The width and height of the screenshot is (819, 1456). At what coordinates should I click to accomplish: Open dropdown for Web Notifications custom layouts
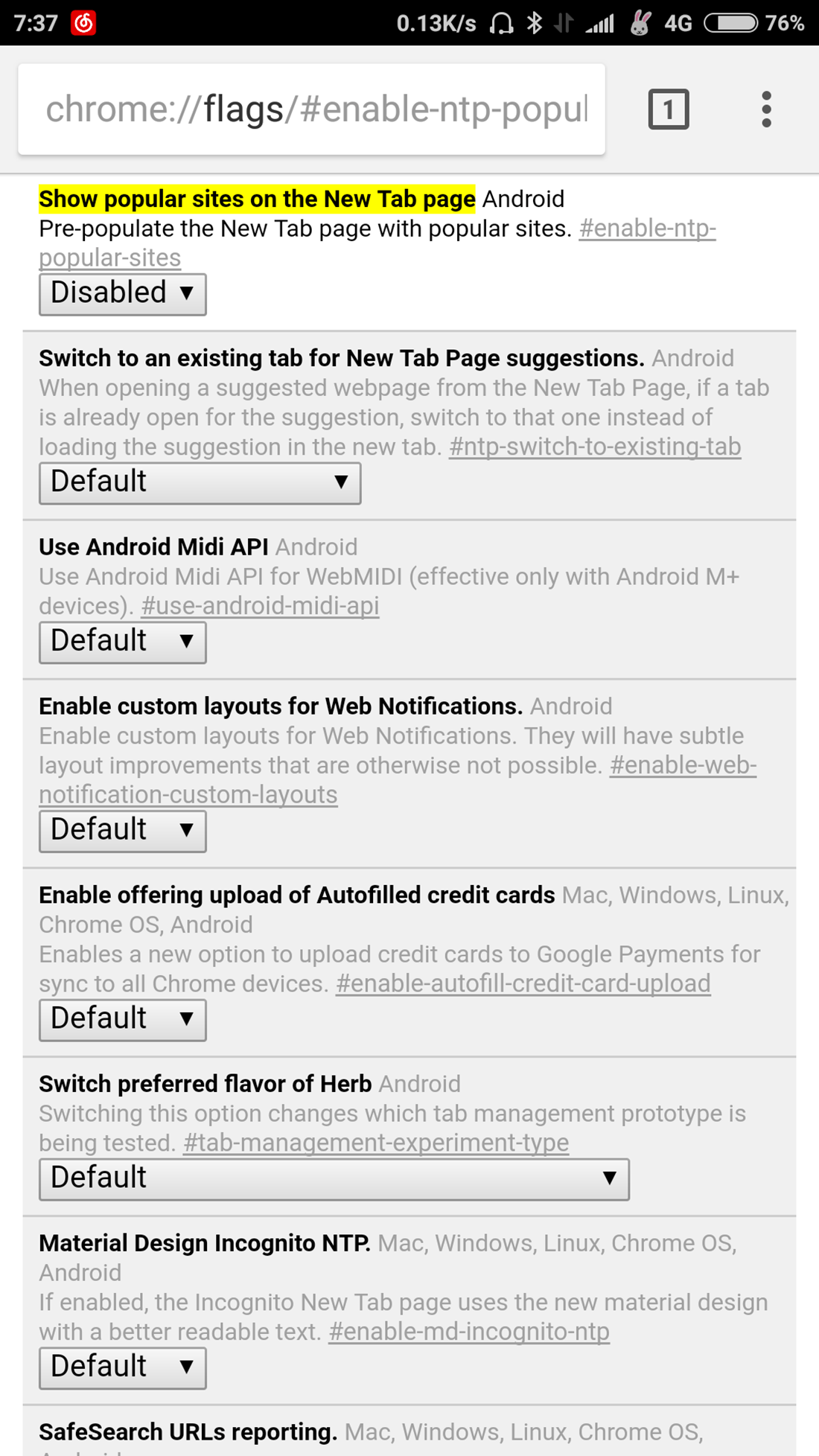point(123,831)
